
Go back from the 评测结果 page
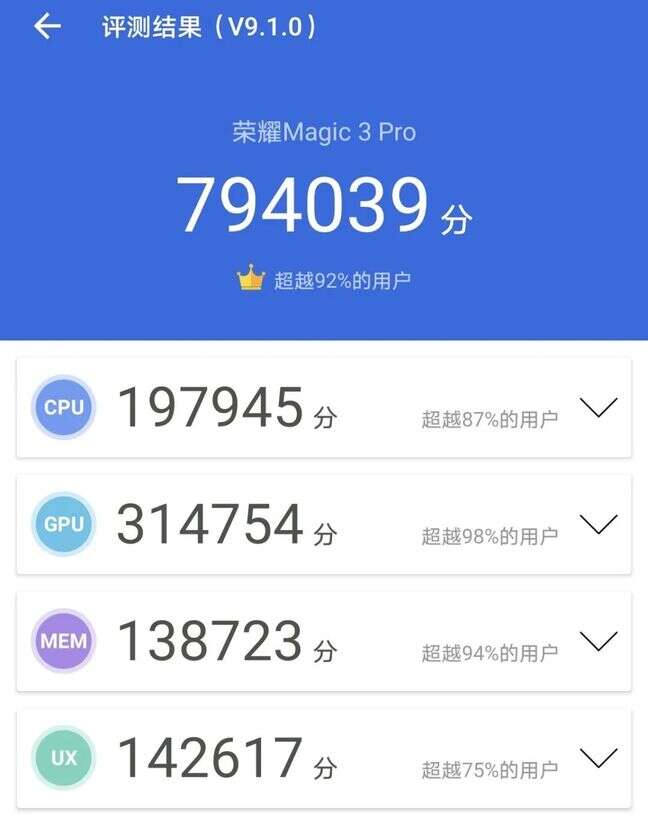point(47,27)
